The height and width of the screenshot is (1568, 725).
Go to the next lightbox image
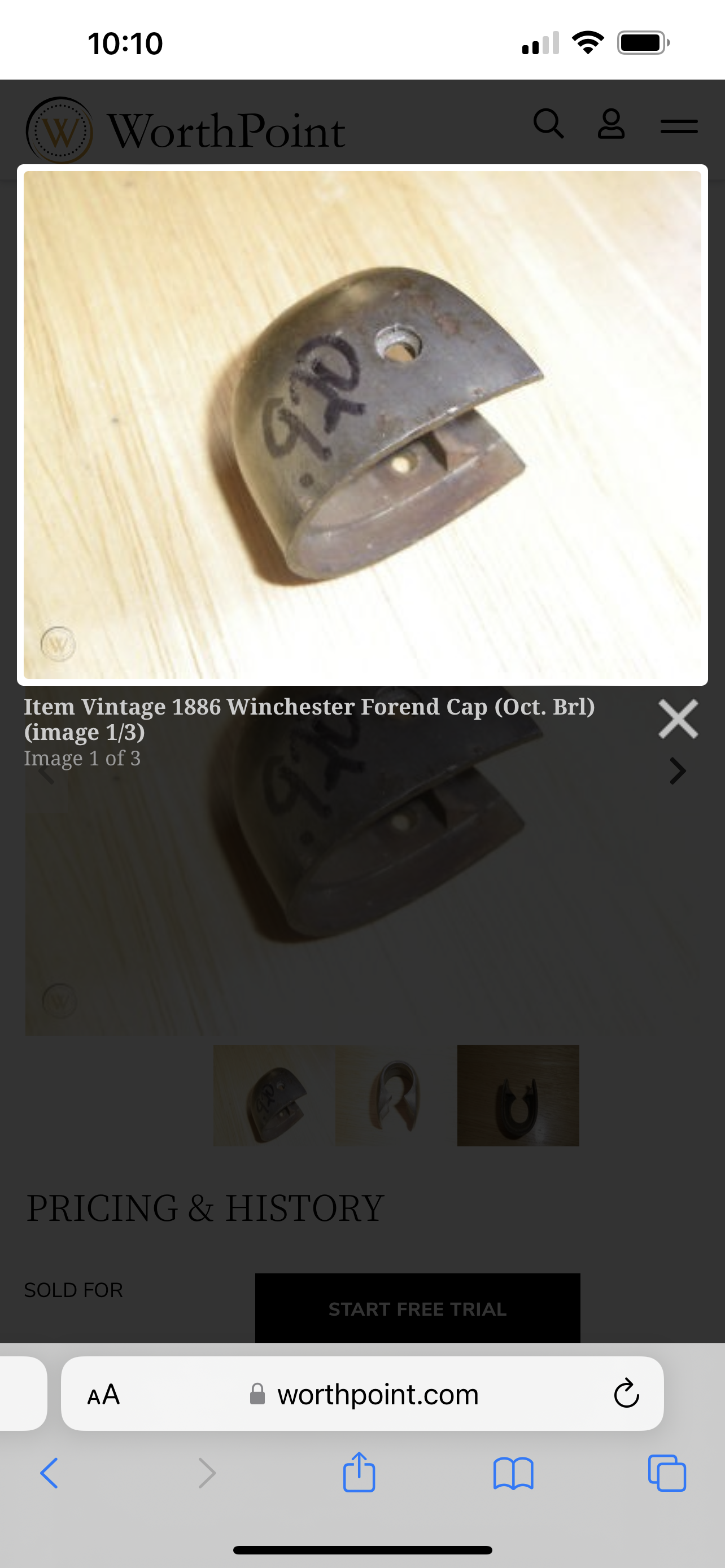pyautogui.click(x=678, y=771)
